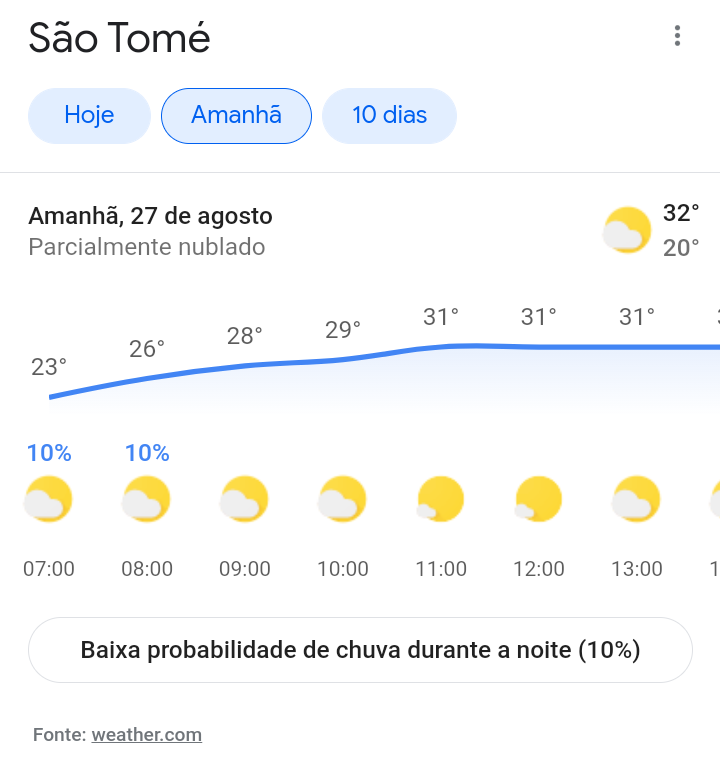Image resolution: width=720 pixels, height=775 pixels.
Task: Tap the Baixa probabilidade de chuva banner
Action: pos(360,650)
